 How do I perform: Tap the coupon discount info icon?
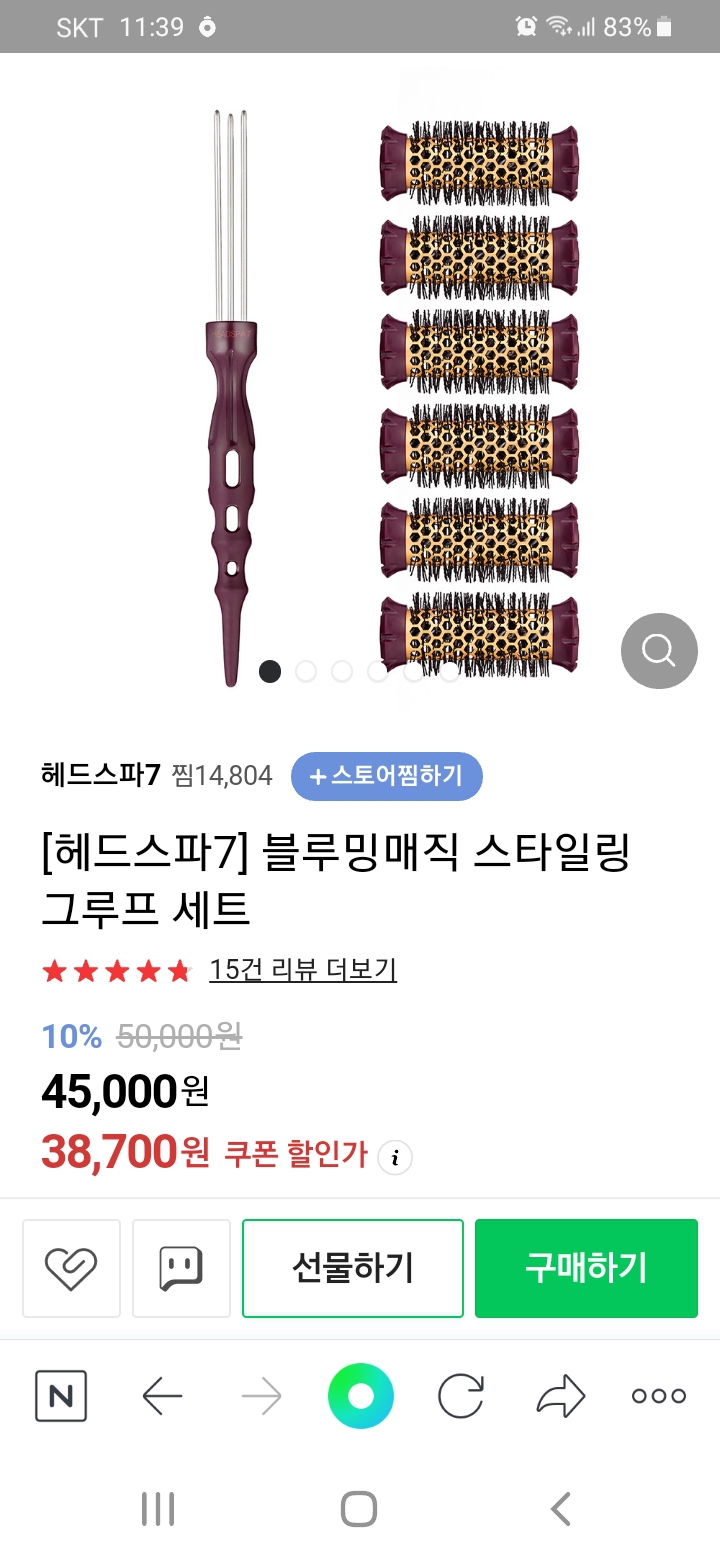coord(395,1156)
